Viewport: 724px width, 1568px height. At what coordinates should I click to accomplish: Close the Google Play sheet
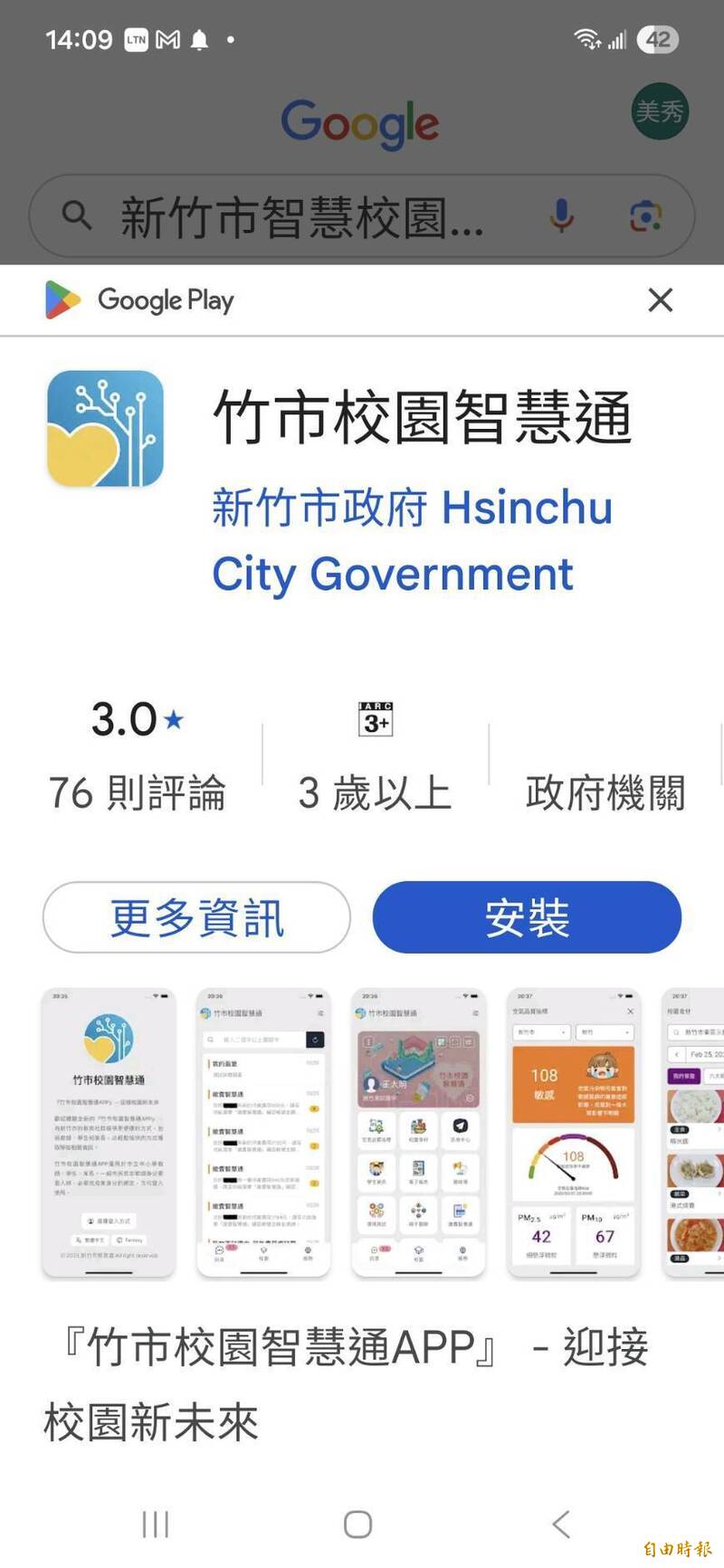pos(661,300)
